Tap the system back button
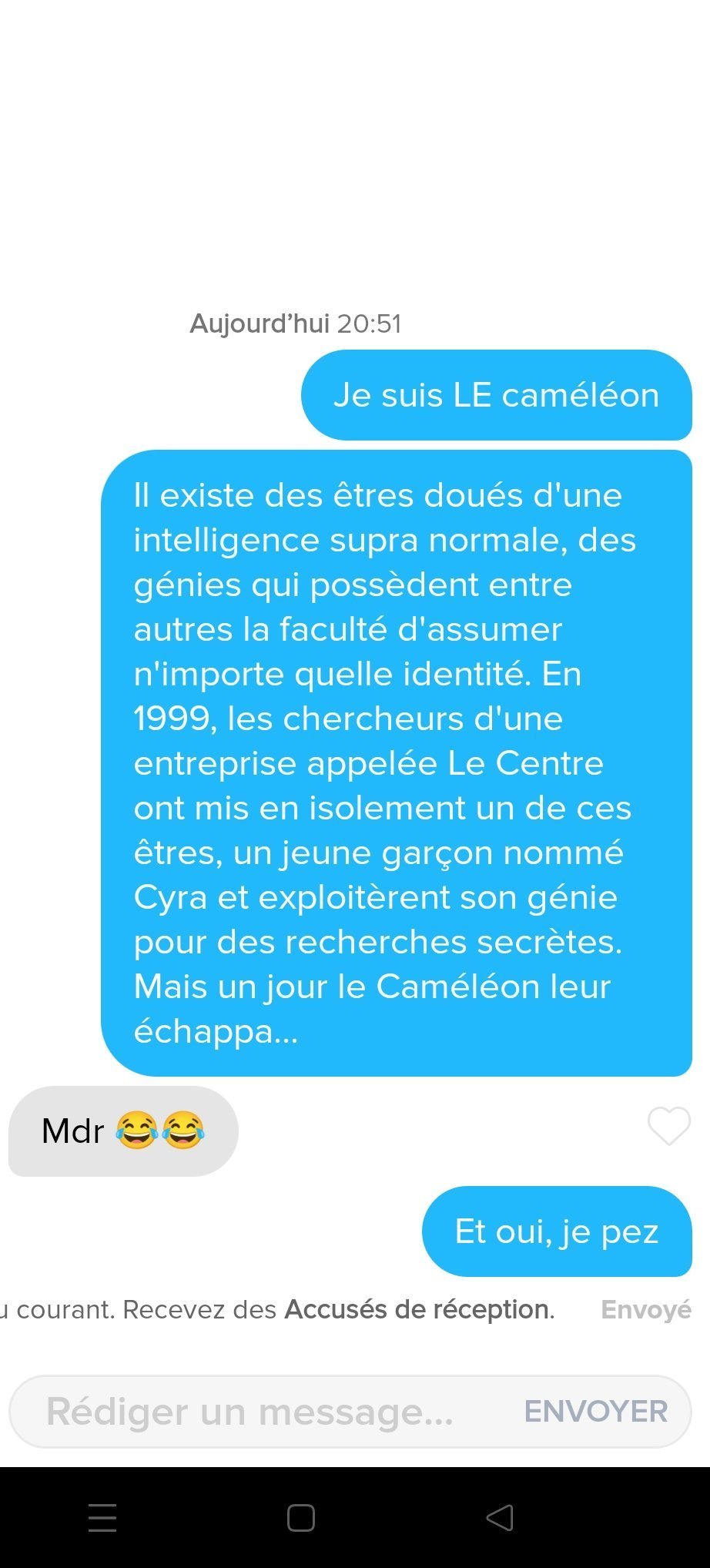This screenshot has height=1568, width=710. click(x=500, y=1518)
